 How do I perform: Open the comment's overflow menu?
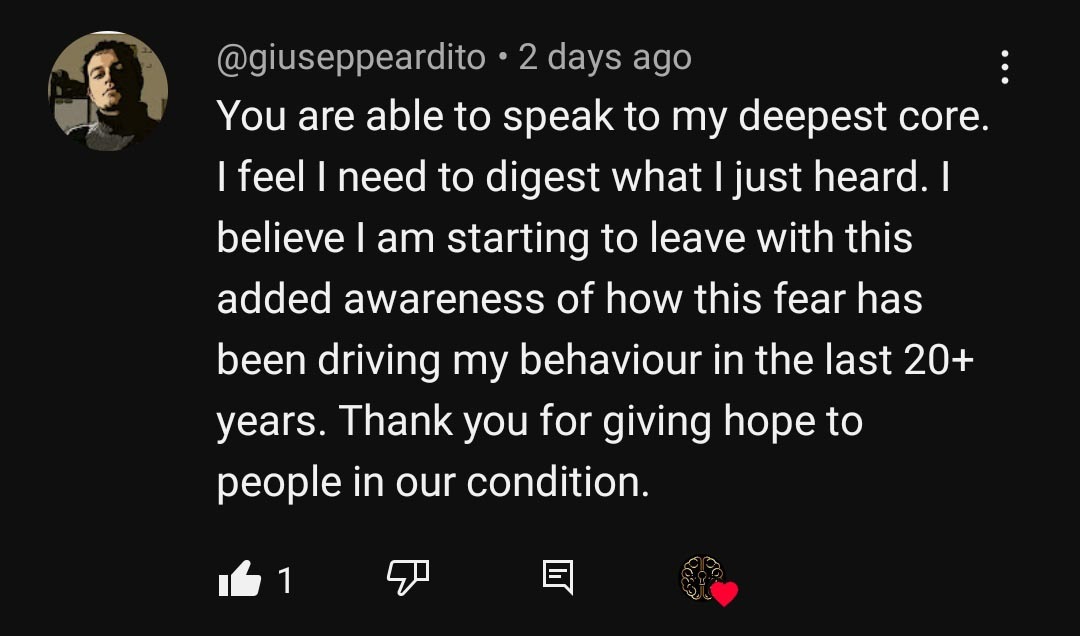tap(1004, 66)
